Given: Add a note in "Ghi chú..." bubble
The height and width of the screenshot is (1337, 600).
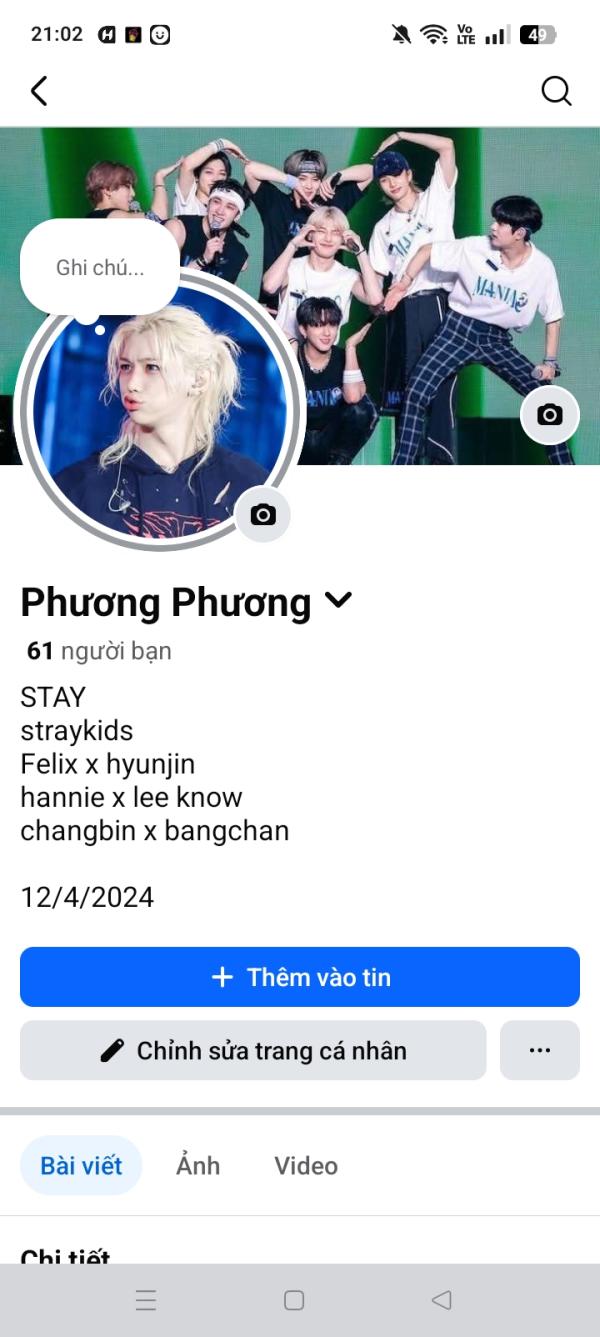Looking at the screenshot, I should click(x=100, y=268).
